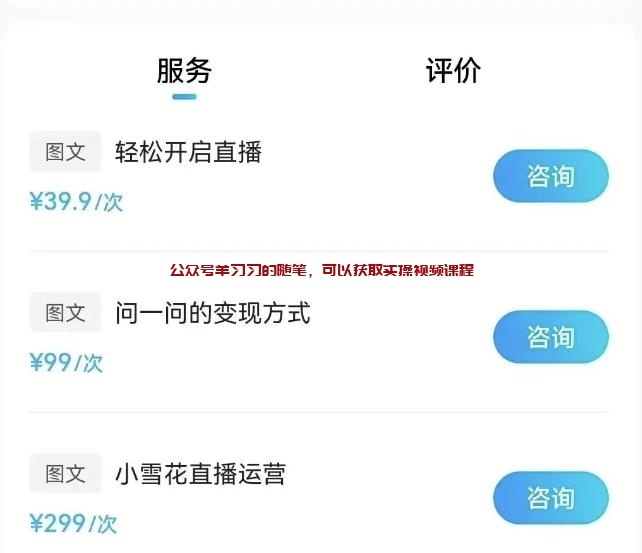Image resolution: width=642 pixels, height=553 pixels.
Task: Tap 咨询 for 小雪花直播运营
Action: point(550,498)
